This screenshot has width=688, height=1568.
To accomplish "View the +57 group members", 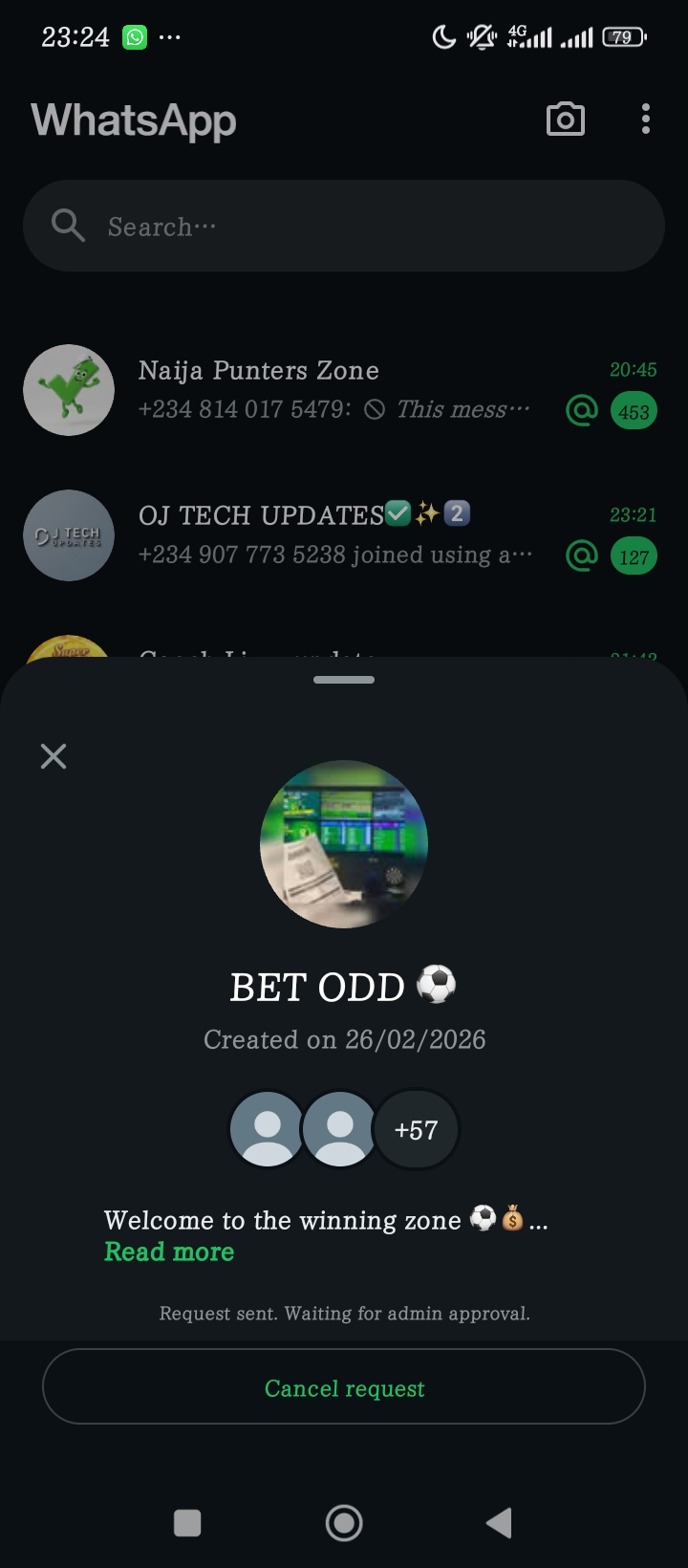I will 416,1129.
